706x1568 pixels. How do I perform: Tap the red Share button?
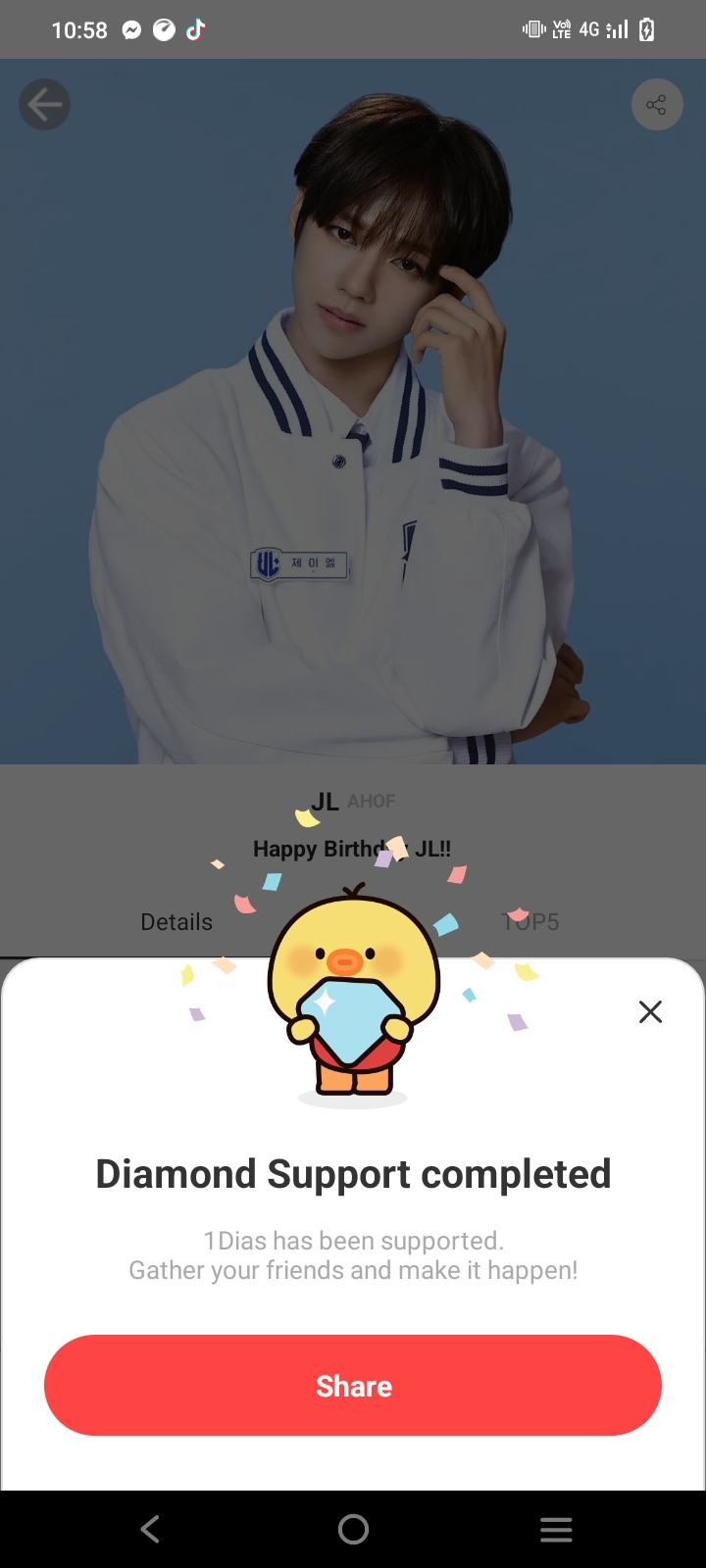[x=353, y=1385]
